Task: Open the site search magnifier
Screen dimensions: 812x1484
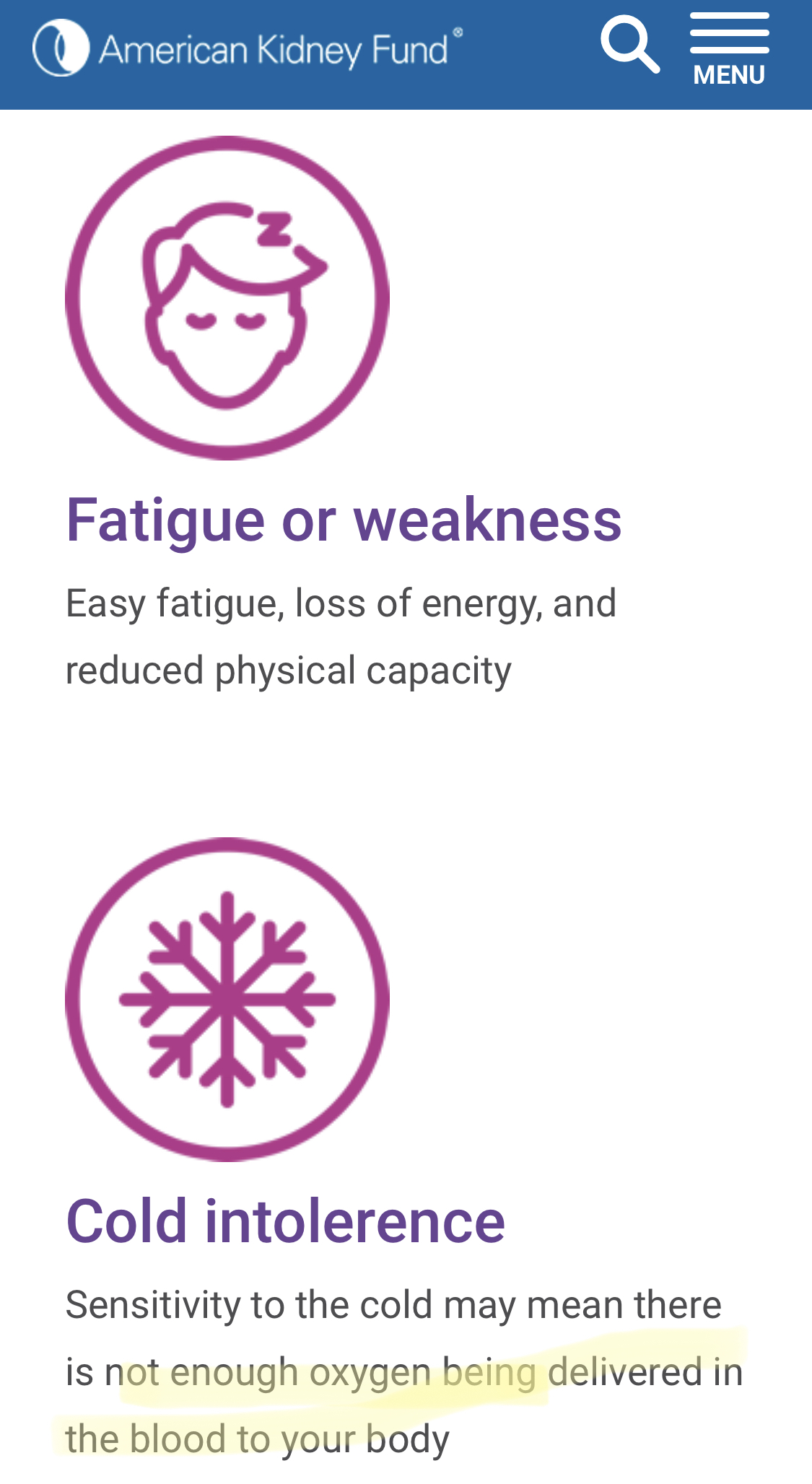Action: tap(630, 45)
